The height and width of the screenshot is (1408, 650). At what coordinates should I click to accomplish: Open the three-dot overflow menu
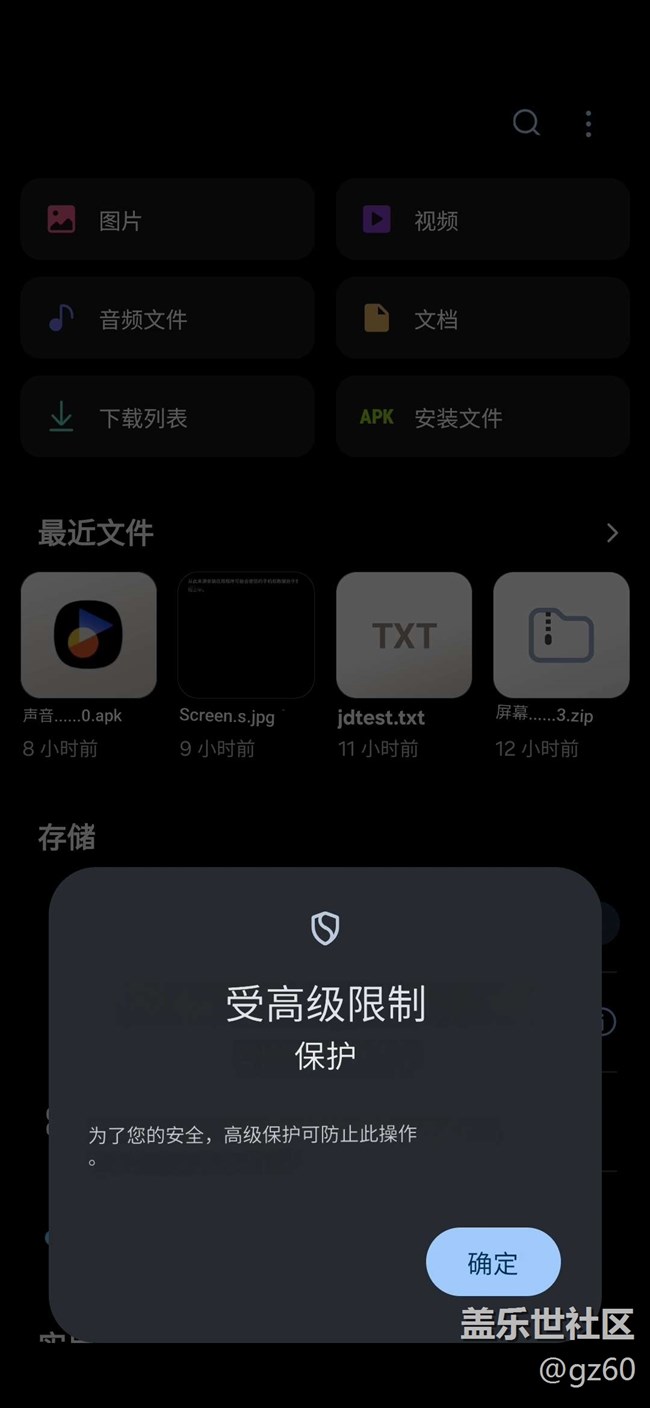click(588, 123)
